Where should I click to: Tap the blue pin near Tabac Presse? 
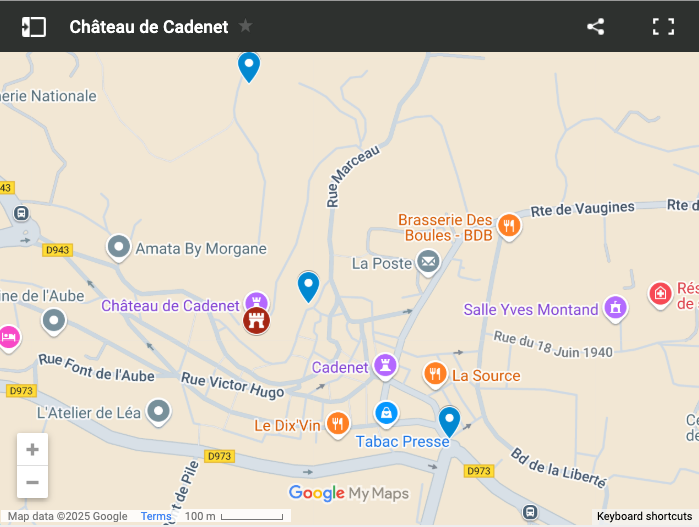point(449,421)
